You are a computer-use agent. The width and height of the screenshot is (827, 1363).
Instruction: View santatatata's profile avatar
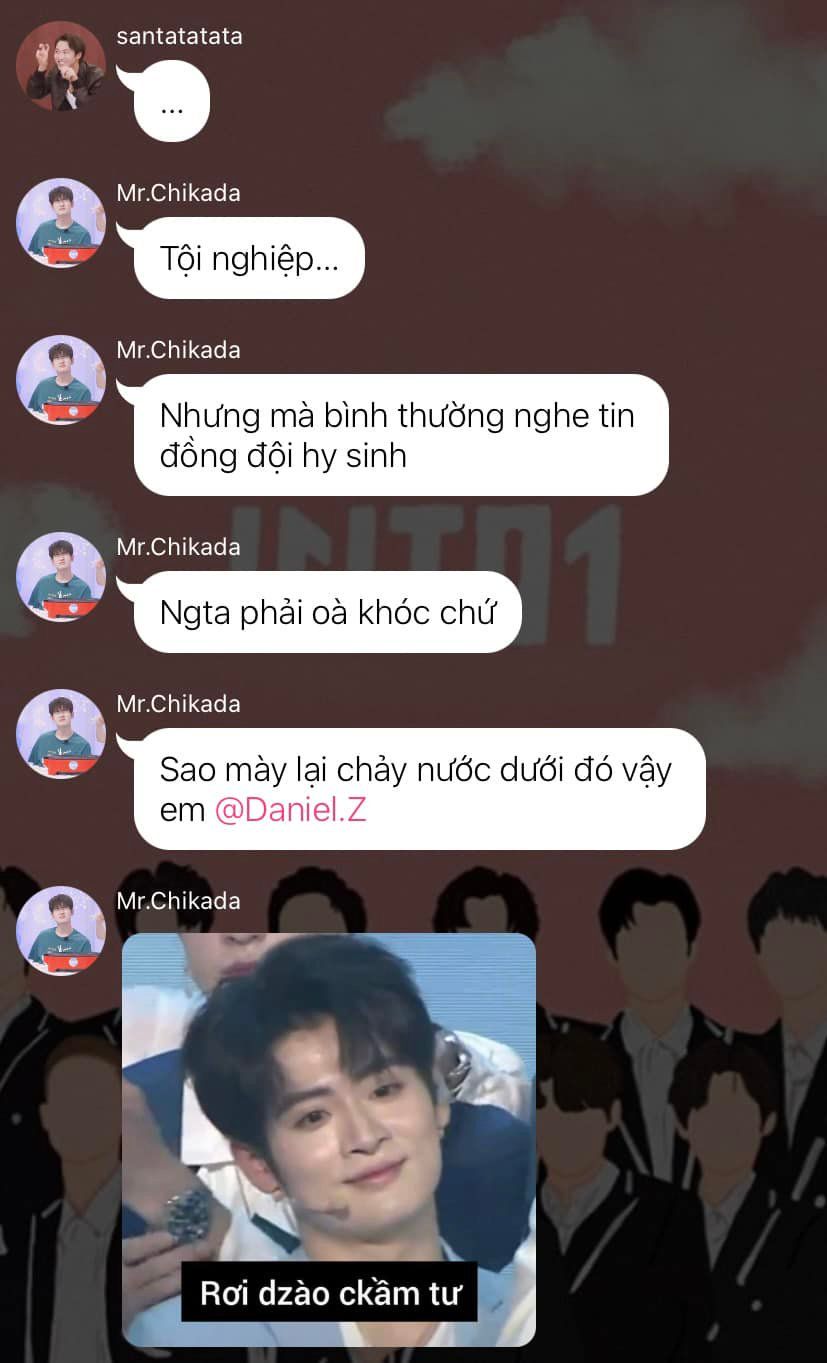[61, 65]
